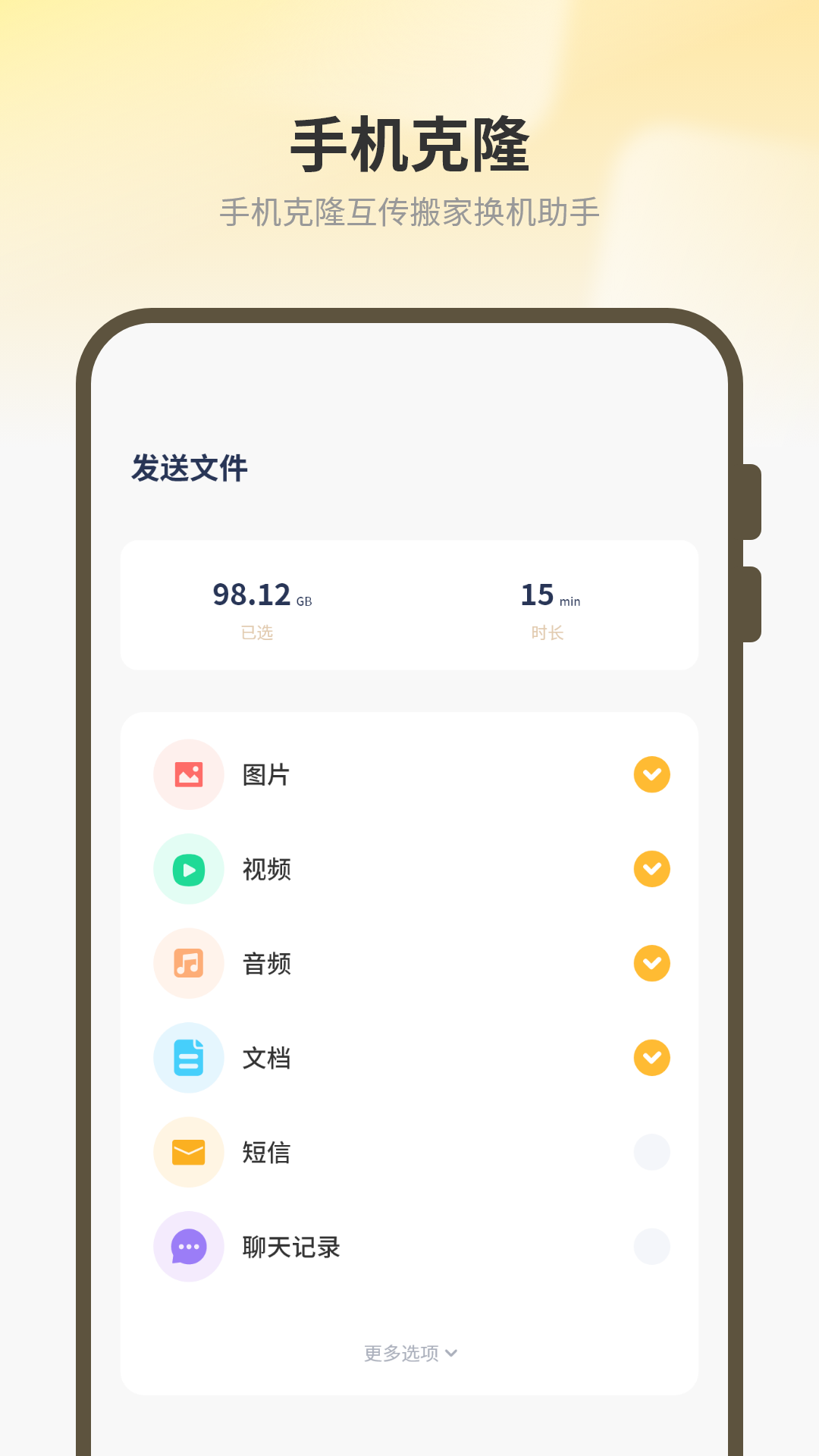The width and height of the screenshot is (819, 1456).
Task: Click the 98.12 GB selected size
Action: click(257, 596)
